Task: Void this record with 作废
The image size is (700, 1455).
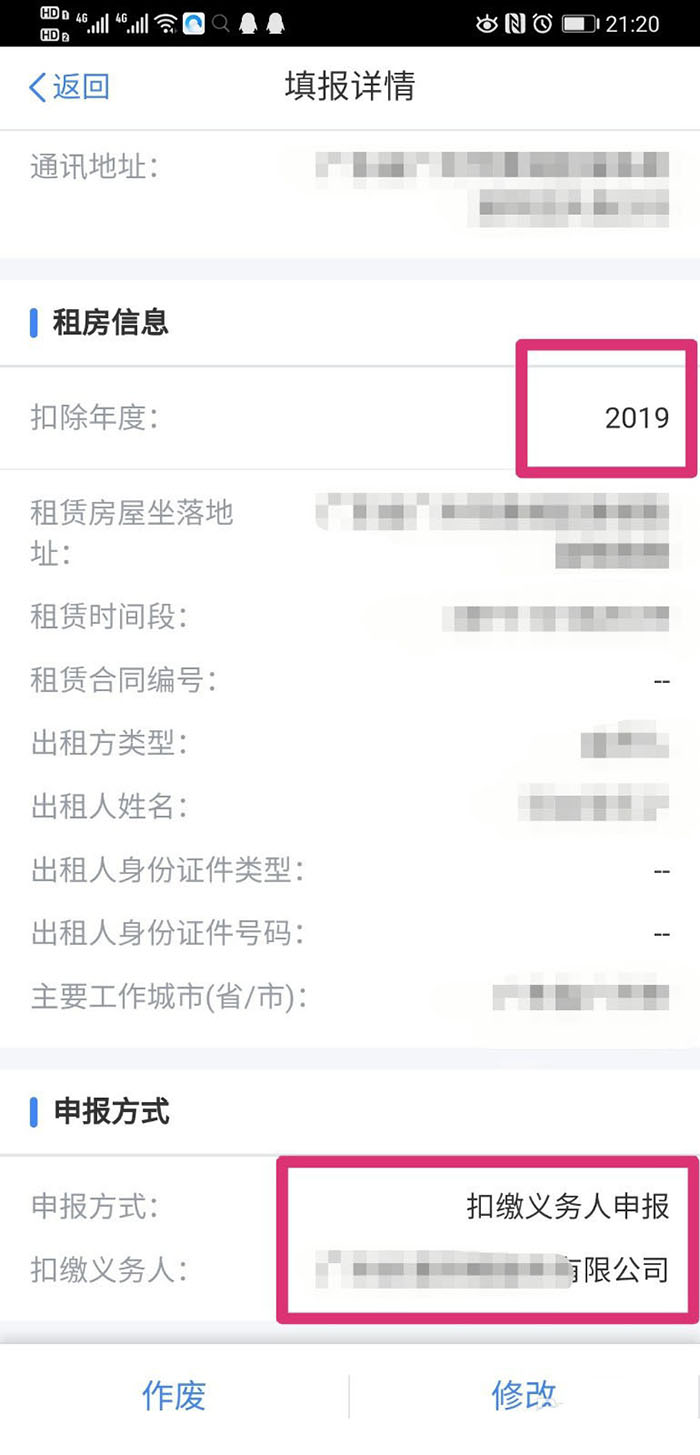Action: 174,1395
